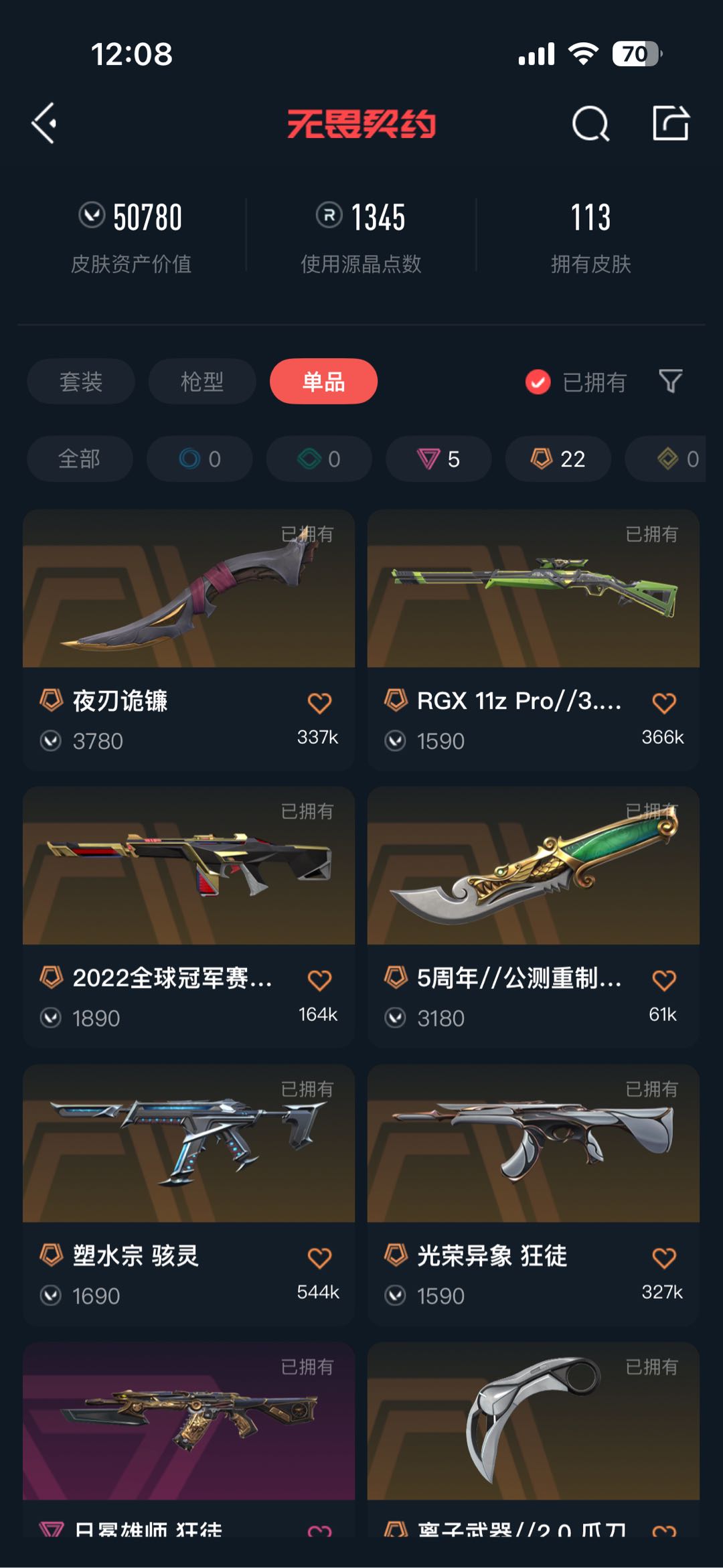Favorite the 夜刃诡镰 skin
This screenshot has width=723, height=1568.
(319, 703)
